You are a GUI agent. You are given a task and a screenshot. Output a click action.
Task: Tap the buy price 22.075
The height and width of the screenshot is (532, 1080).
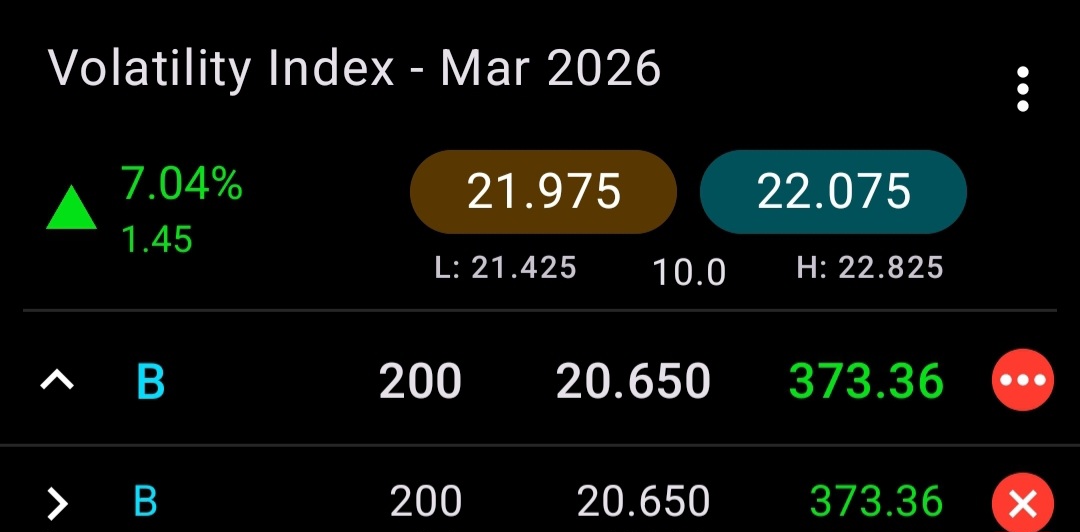[x=833, y=192]
